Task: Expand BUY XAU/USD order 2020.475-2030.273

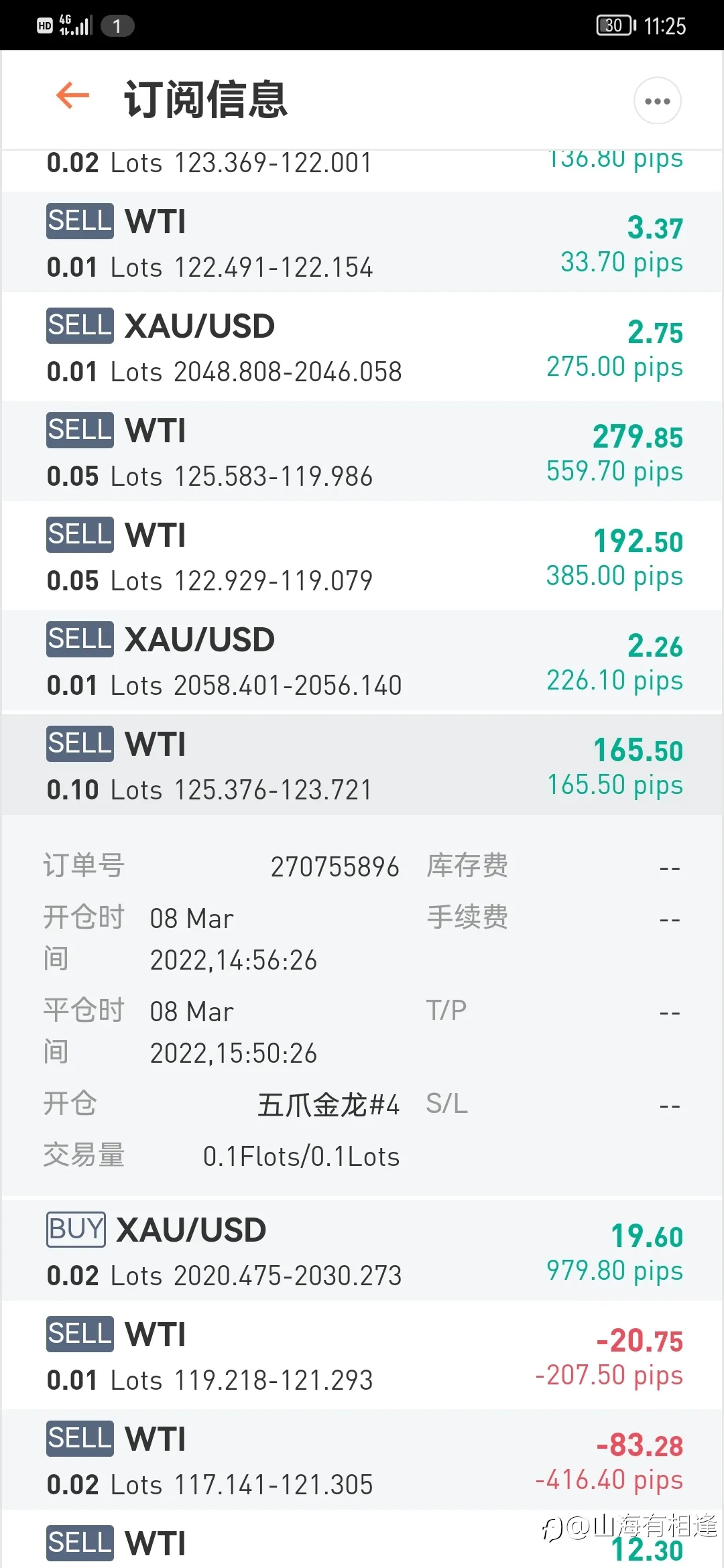Action: click(362, 1250)
